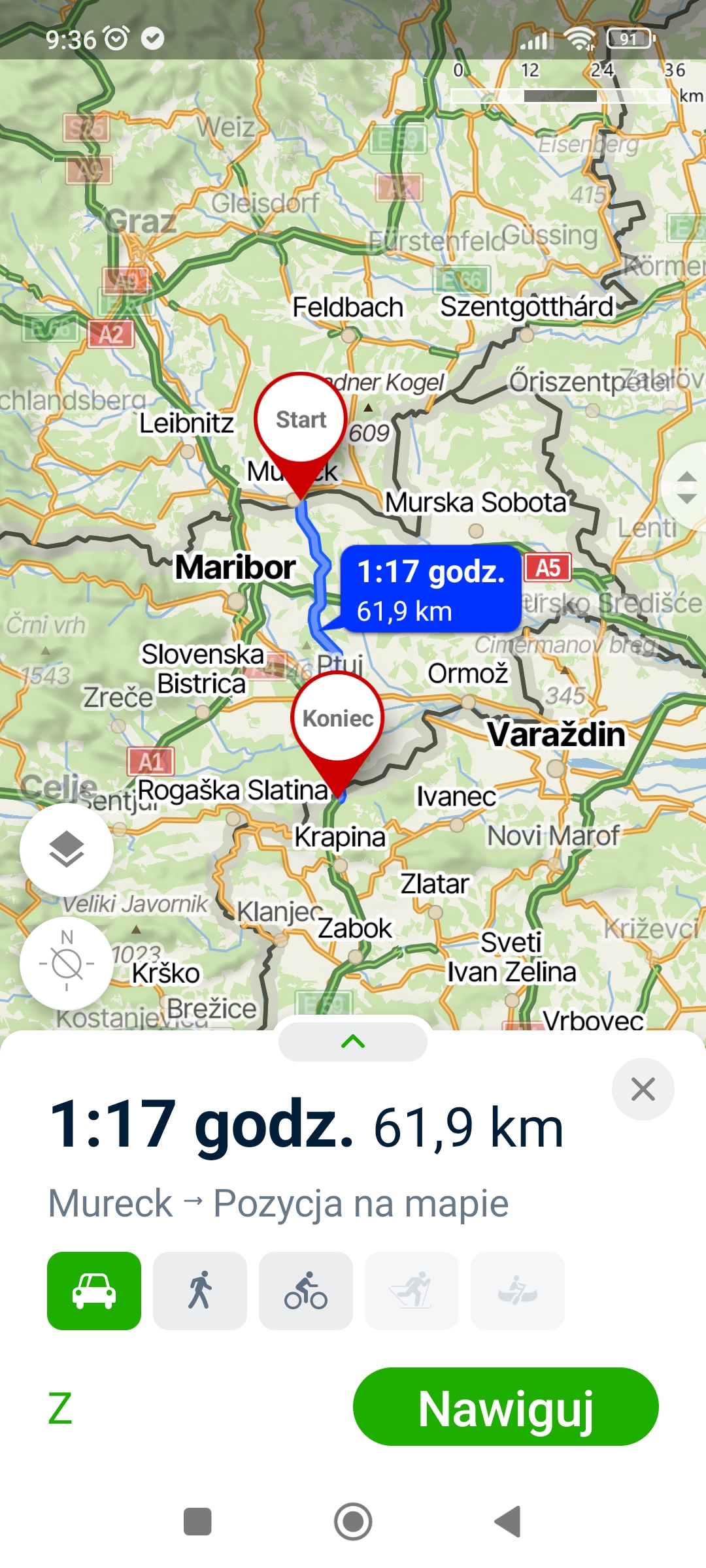Open the map layers button
The image size is (706, 1568).
(x=67, y=849)
